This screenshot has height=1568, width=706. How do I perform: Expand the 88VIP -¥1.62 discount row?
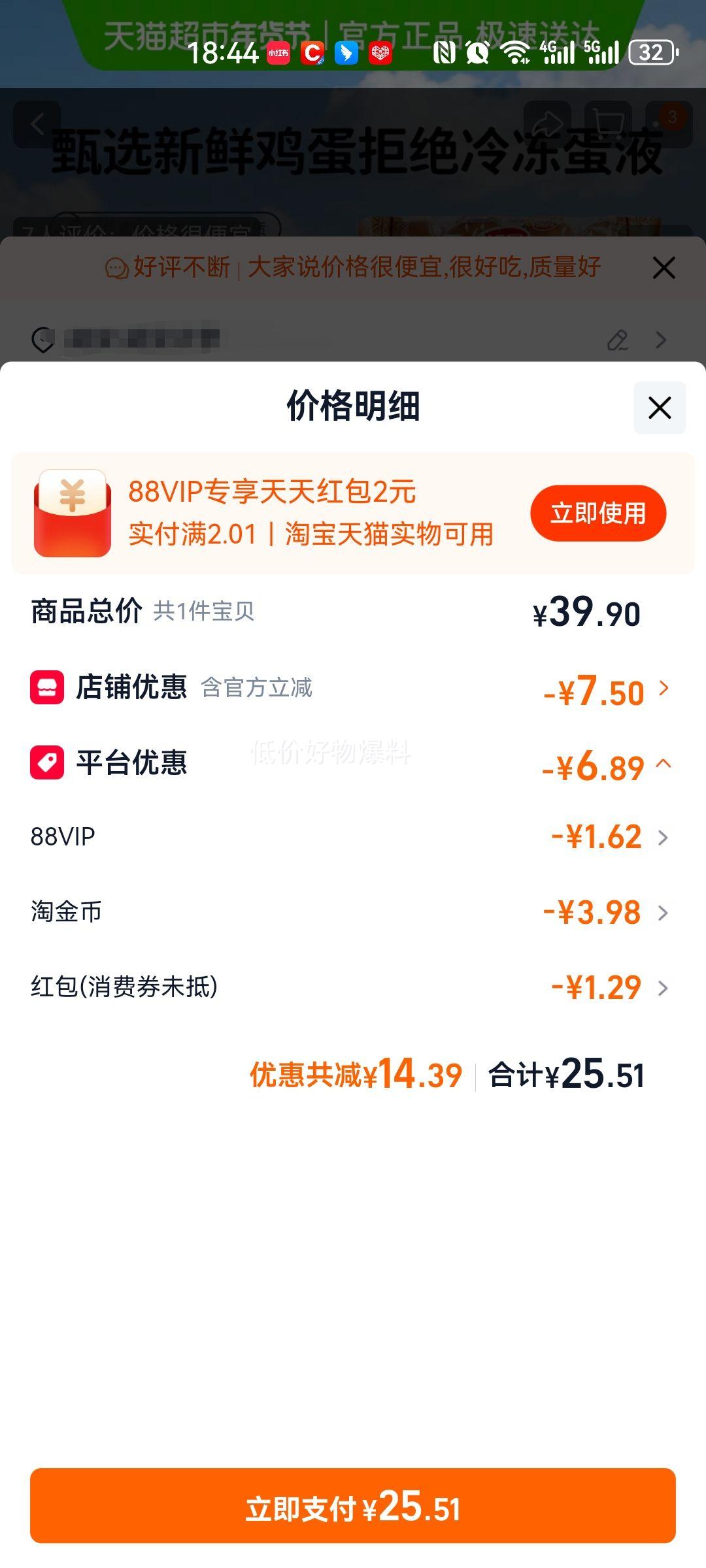tap(665, 837)
